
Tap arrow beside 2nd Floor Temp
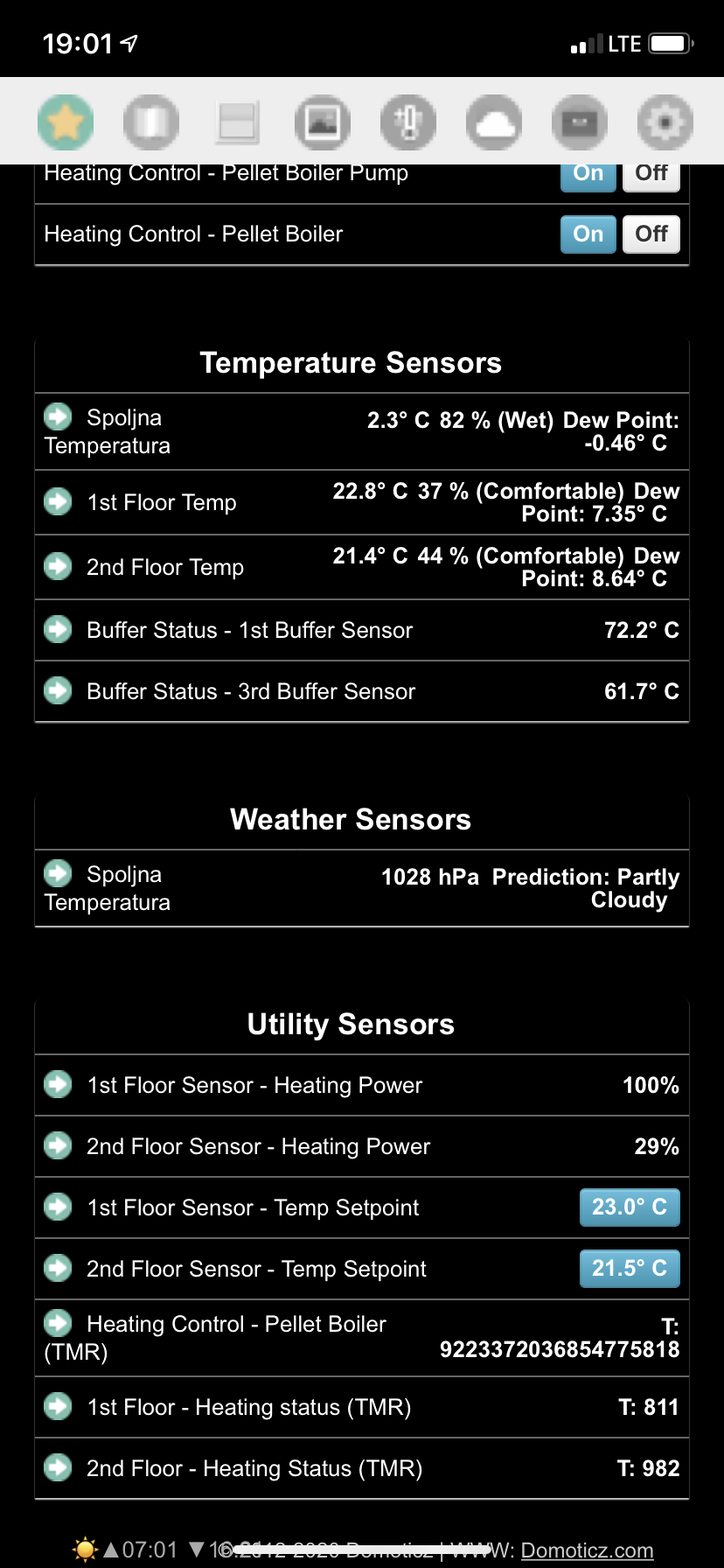coord(59,566)
